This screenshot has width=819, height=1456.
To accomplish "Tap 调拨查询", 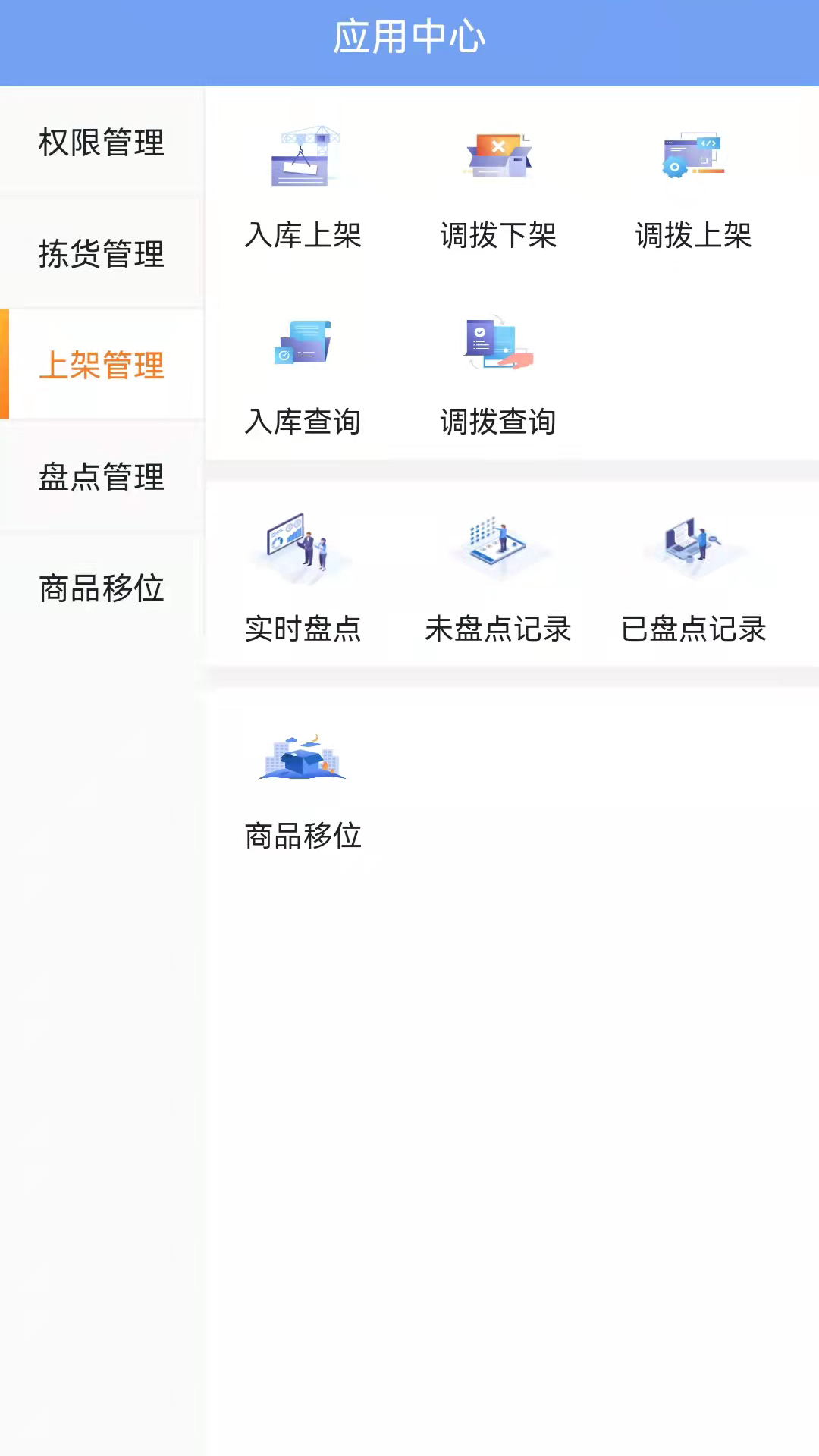I will 498,377.
